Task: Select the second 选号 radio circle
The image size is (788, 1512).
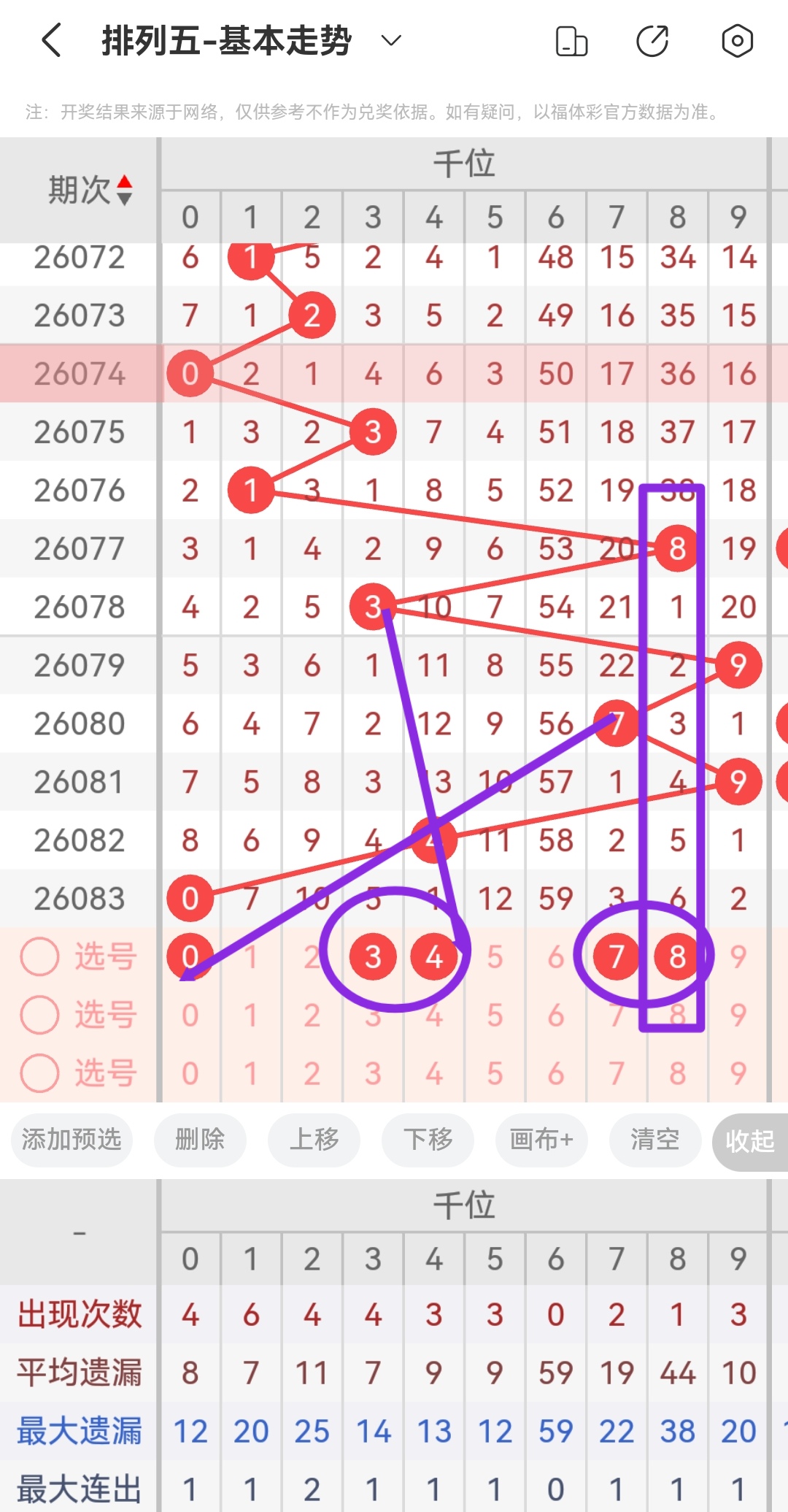Action: (x=39, y=1014)
